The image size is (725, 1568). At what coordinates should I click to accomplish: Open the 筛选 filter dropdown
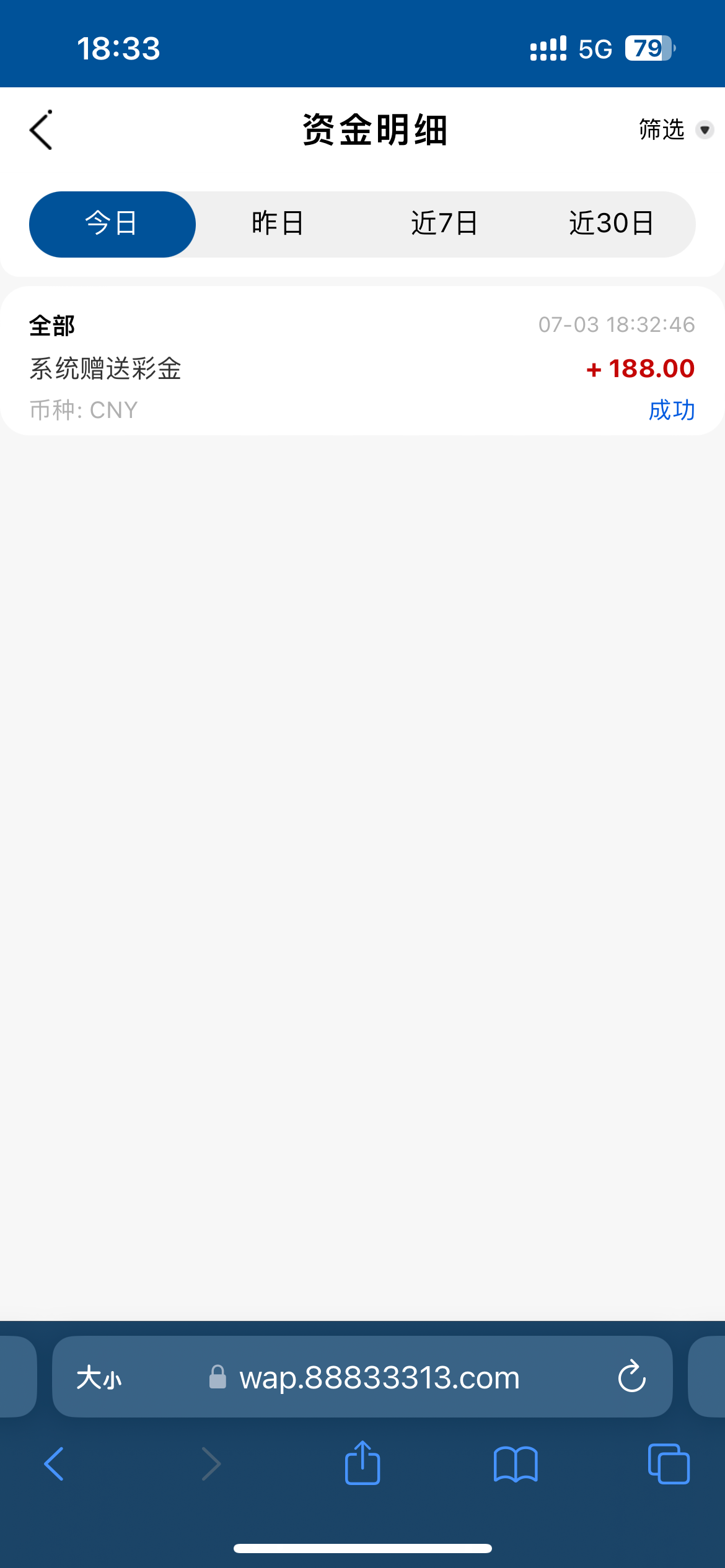pyautogui.click(x=675, y=130)
